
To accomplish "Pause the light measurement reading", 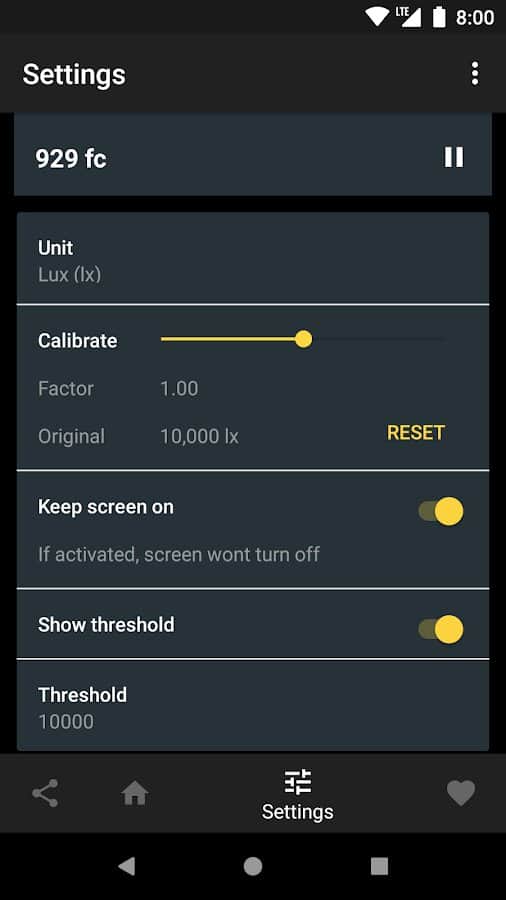I will [453, 157].
